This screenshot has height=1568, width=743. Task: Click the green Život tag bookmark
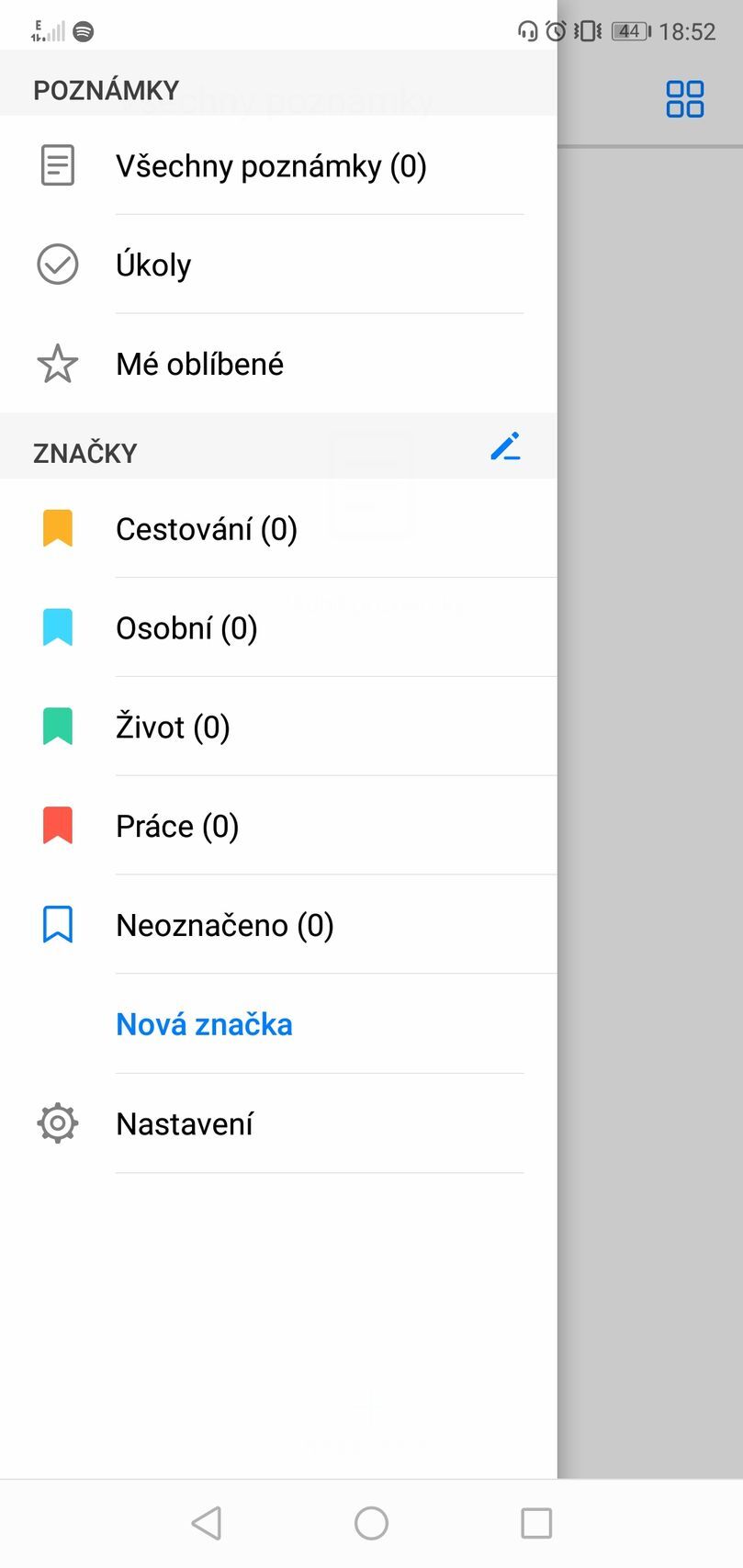click(57, 726)
